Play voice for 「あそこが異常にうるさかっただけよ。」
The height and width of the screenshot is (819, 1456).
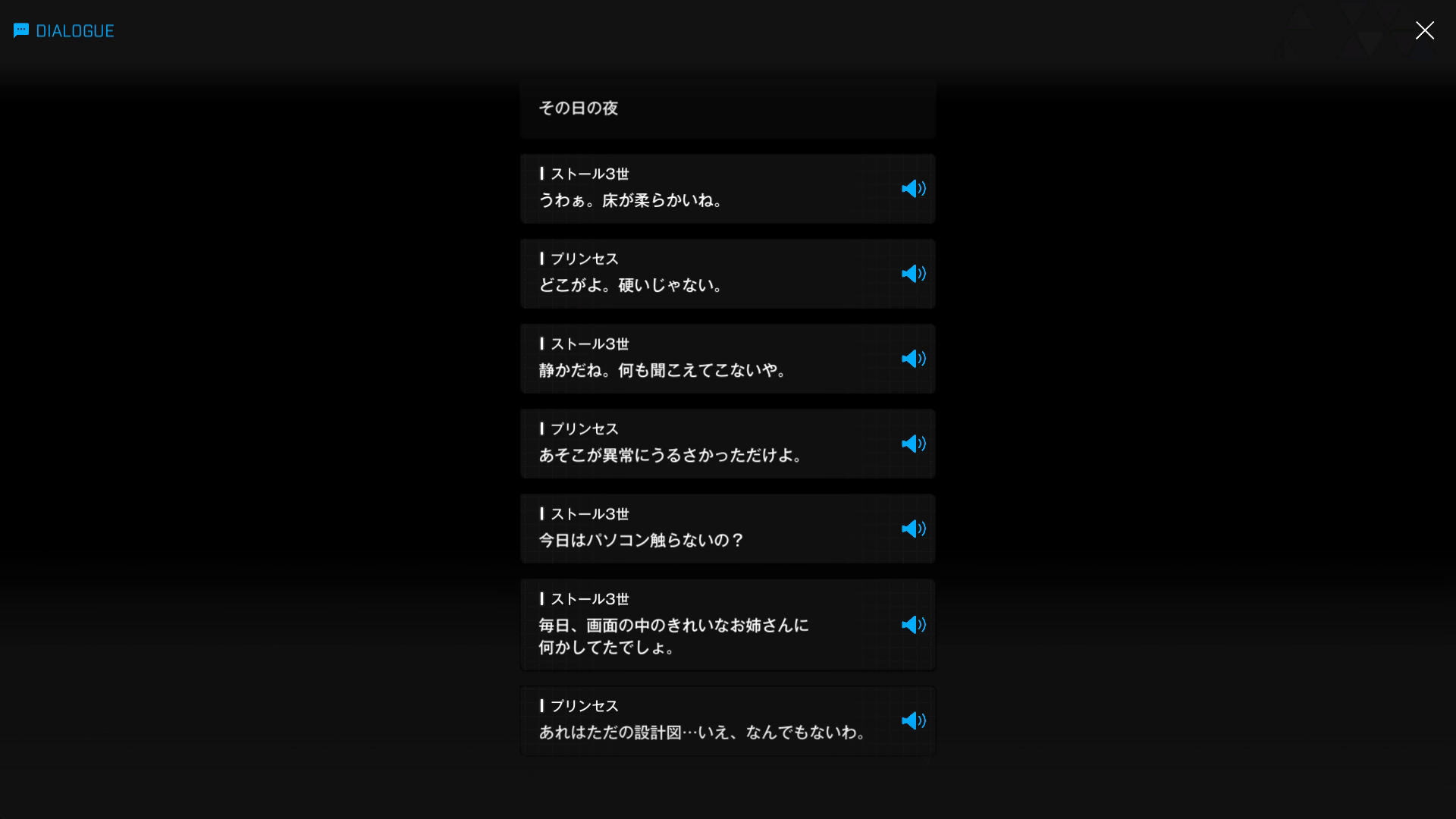click(x=913, y=444)
